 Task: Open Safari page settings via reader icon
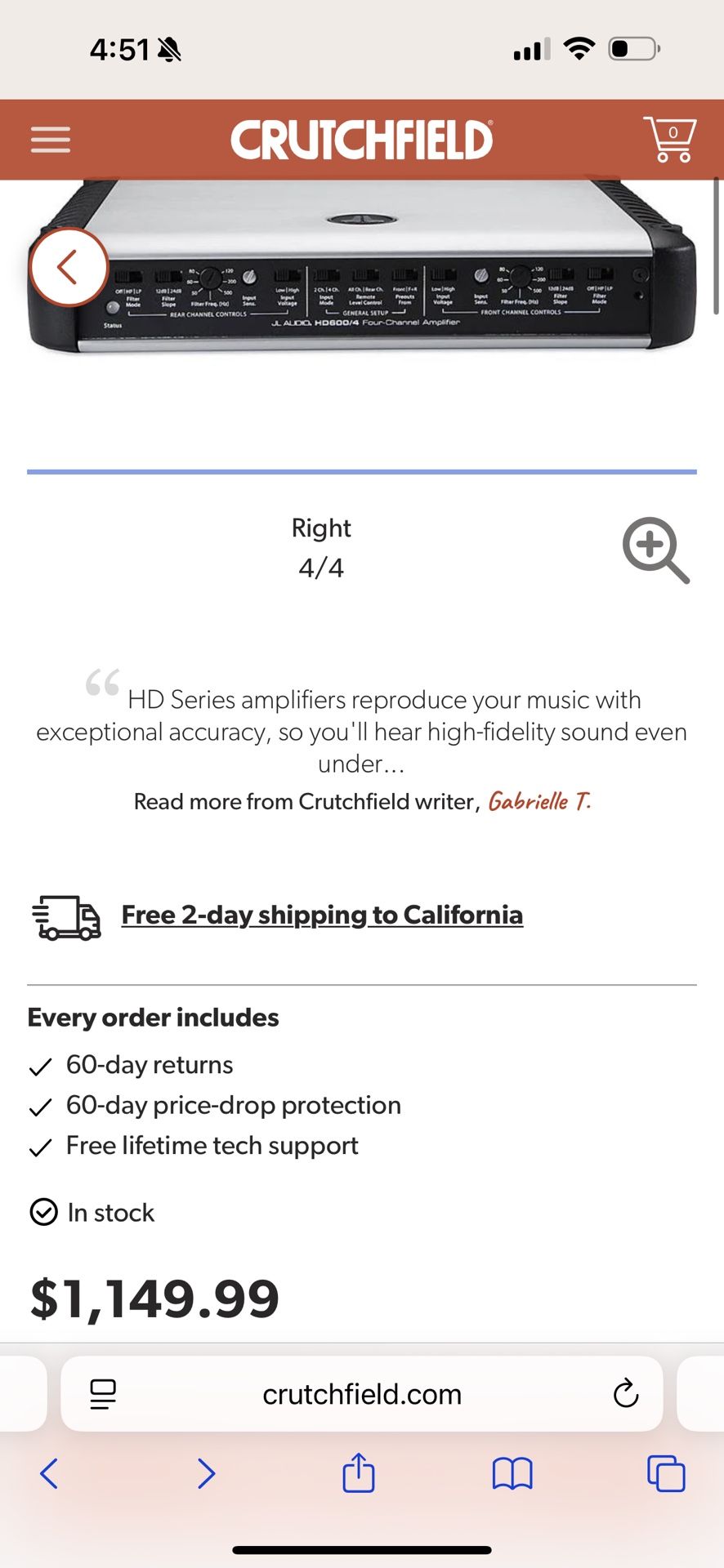tap(102, 1395)
